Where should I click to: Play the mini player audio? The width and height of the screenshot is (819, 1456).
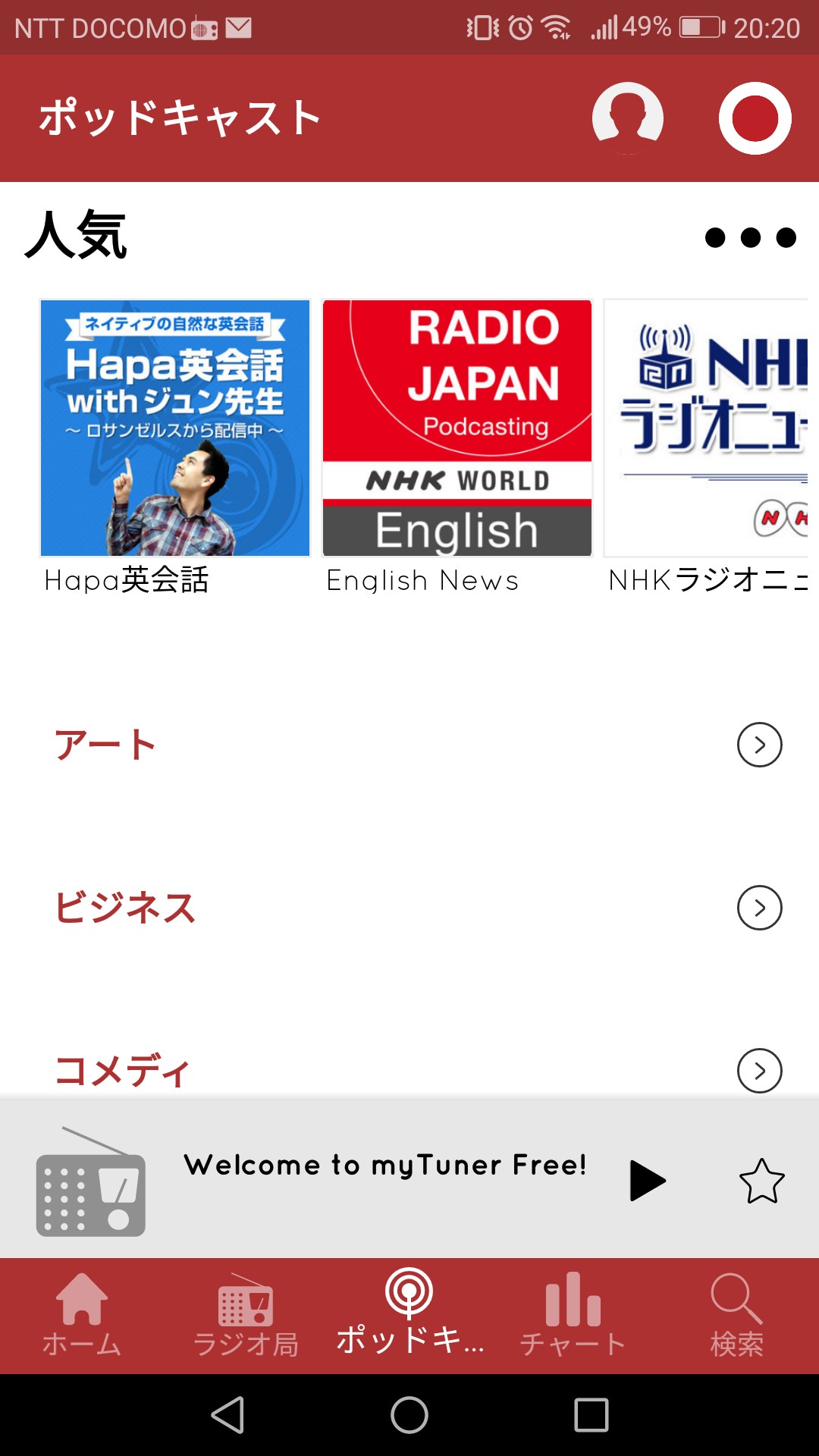(647, 1181)
